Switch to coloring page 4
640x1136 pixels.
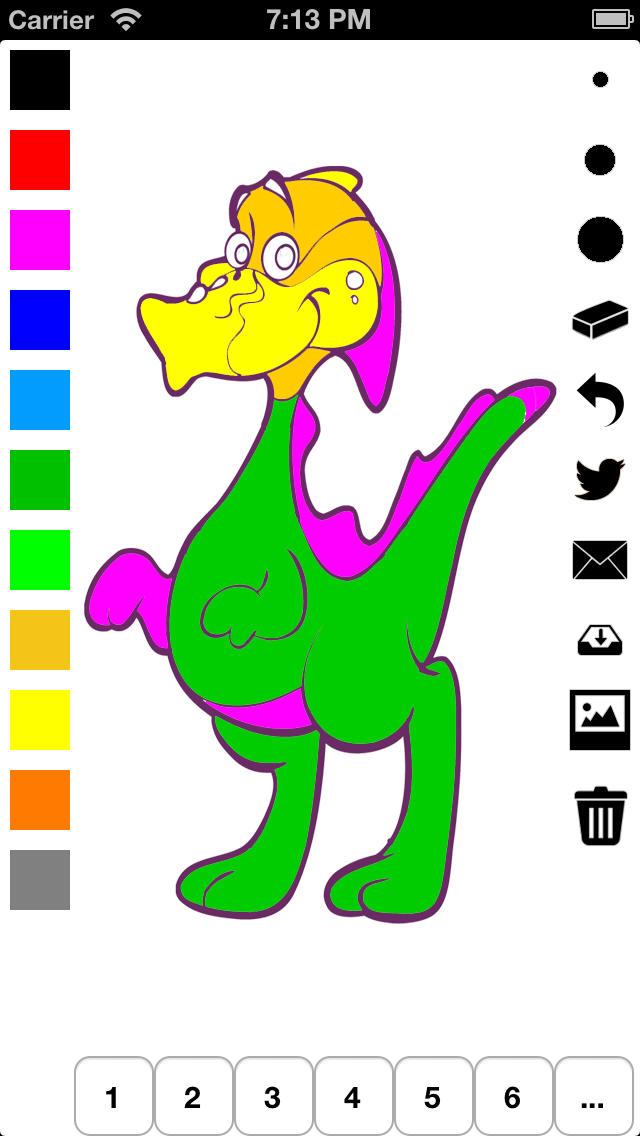[354, 1096]
